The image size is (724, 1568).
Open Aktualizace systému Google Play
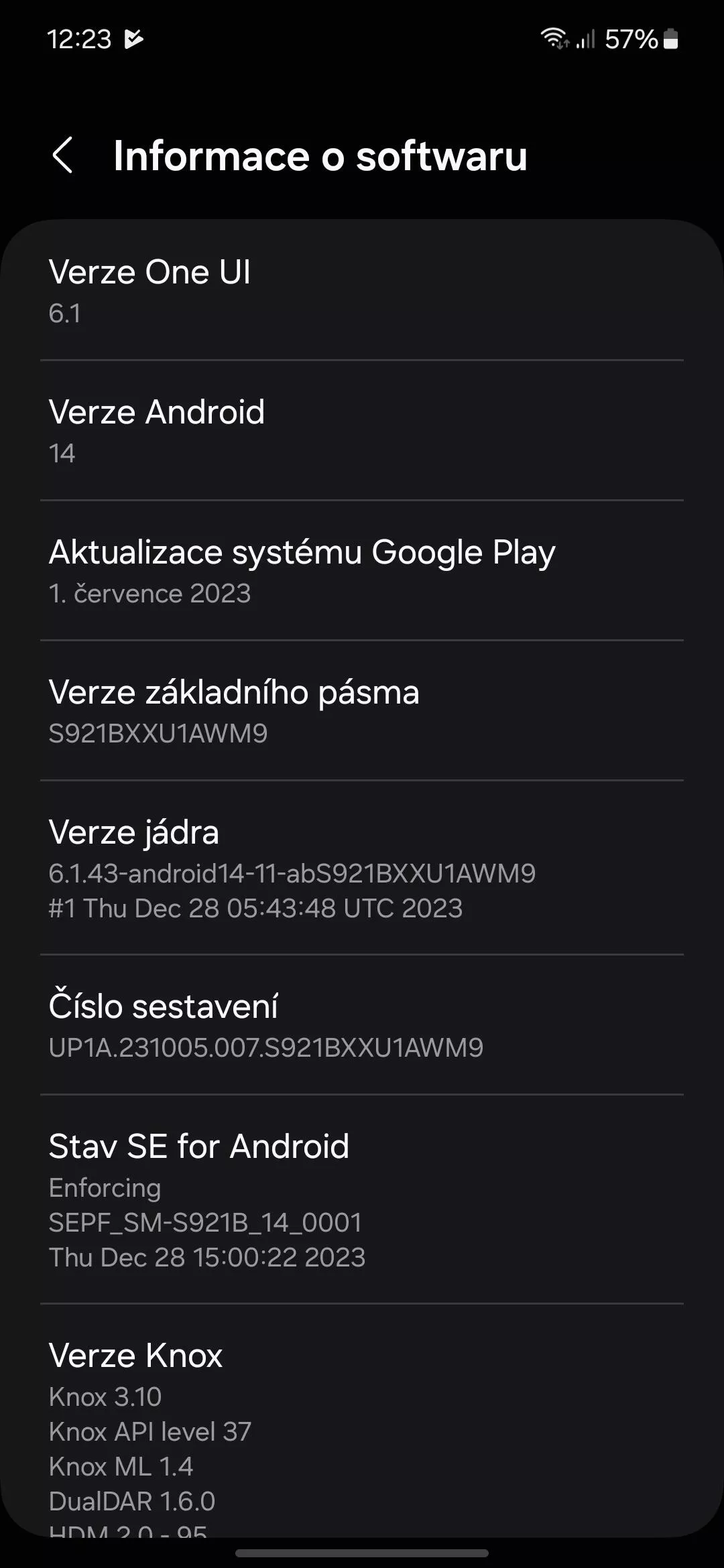[x=362, y=571]
